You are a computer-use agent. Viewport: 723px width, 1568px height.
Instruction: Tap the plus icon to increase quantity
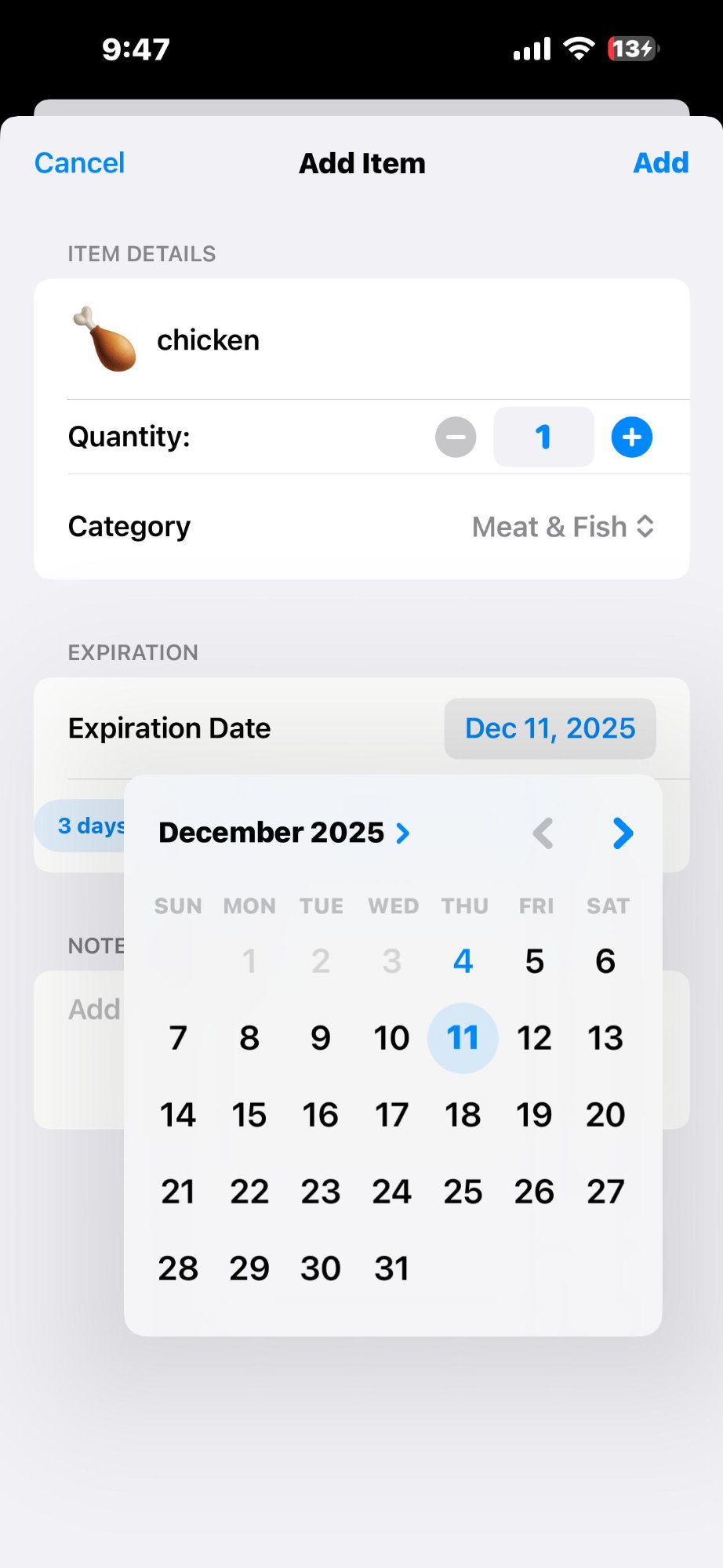(631, 437)
